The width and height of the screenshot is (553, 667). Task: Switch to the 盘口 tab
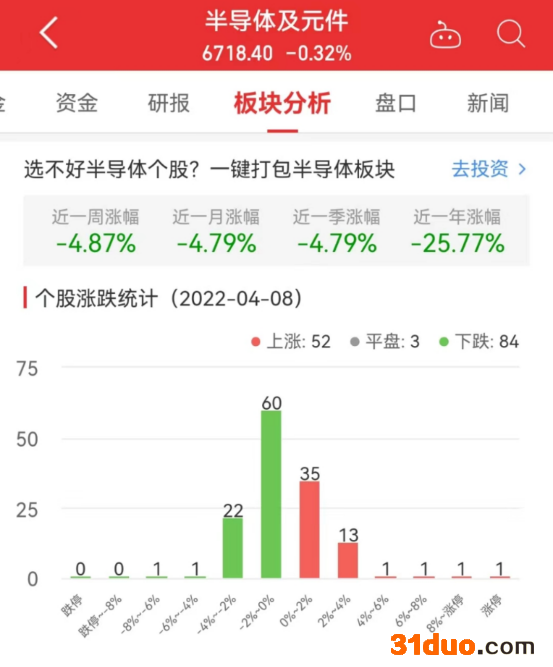396,103
